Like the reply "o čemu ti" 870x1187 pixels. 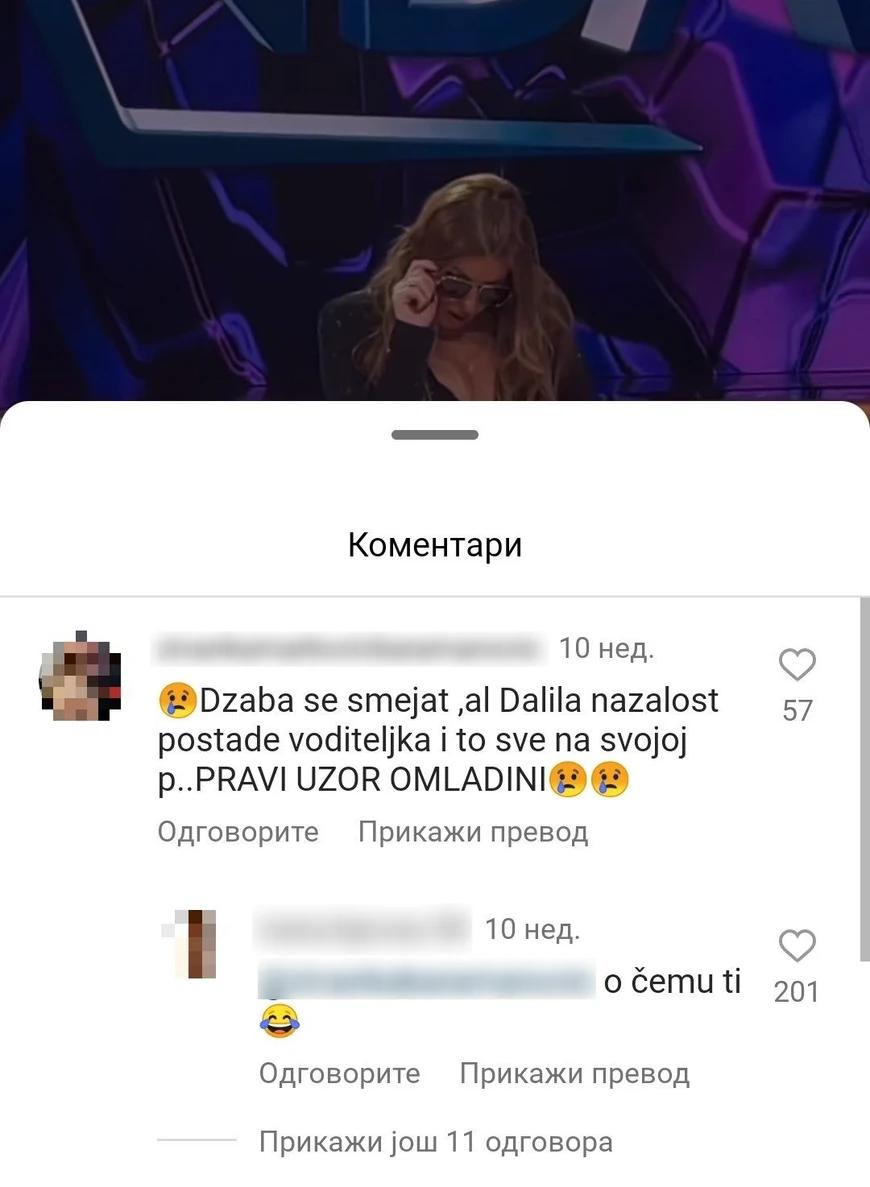point(797,947)
